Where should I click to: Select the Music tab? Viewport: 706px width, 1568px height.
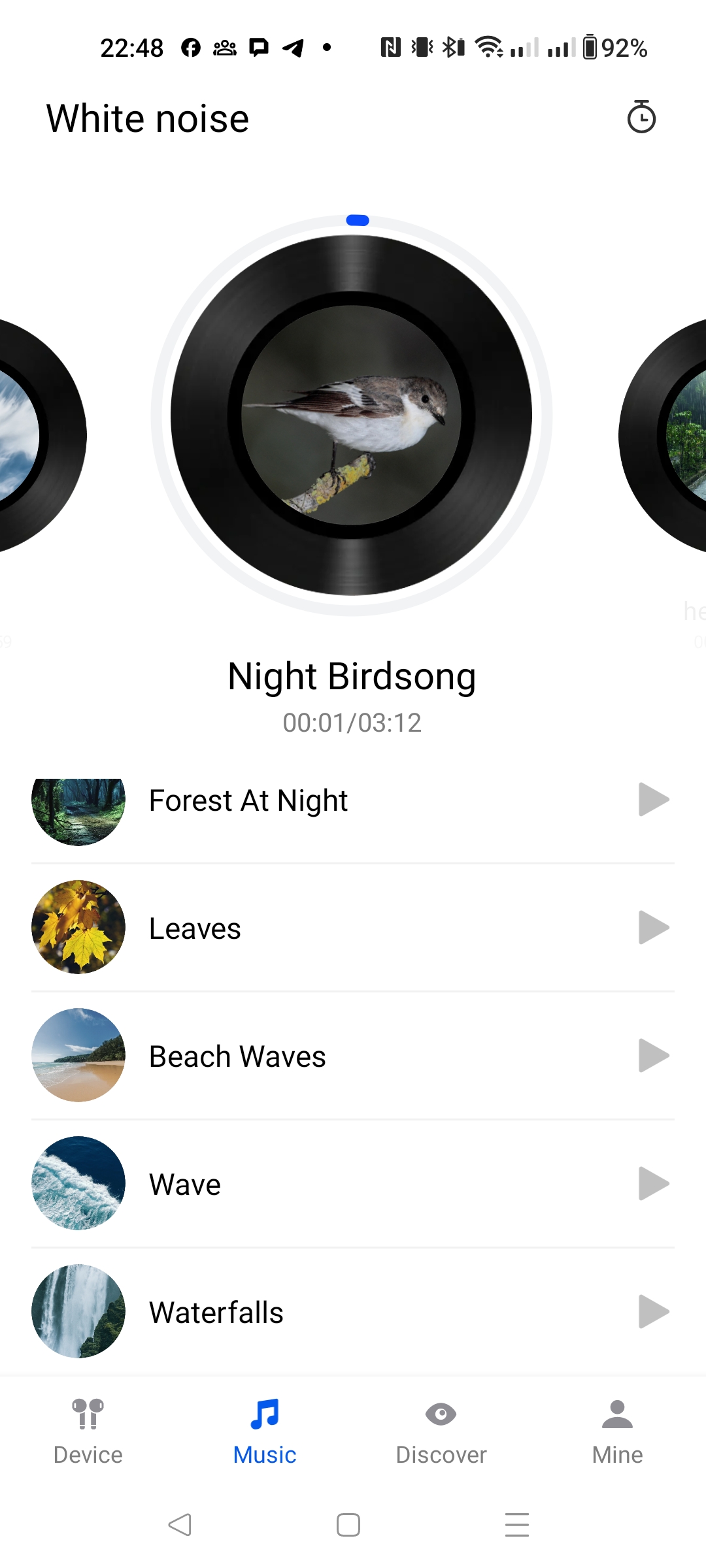(x=265, y=1431)
